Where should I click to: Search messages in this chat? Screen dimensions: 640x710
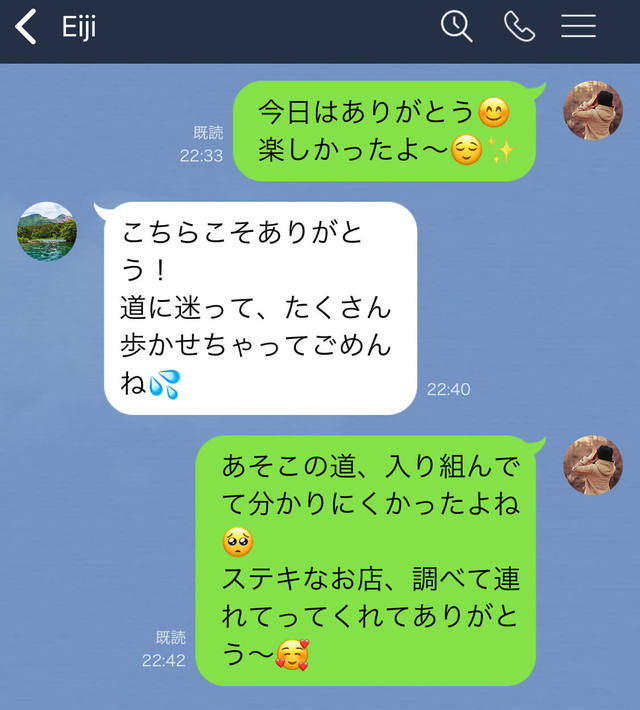click(x=456, y=27)
